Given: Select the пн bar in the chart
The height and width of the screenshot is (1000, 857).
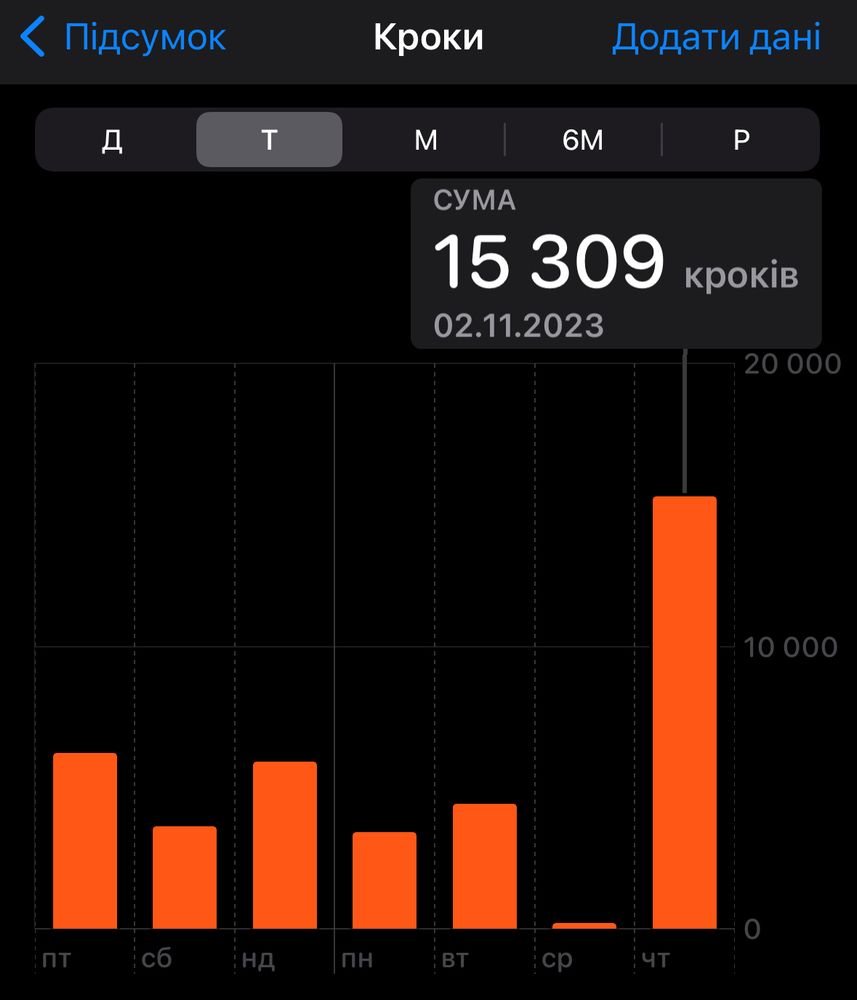Looking at the screenshot, I should [x=385, y=880].
